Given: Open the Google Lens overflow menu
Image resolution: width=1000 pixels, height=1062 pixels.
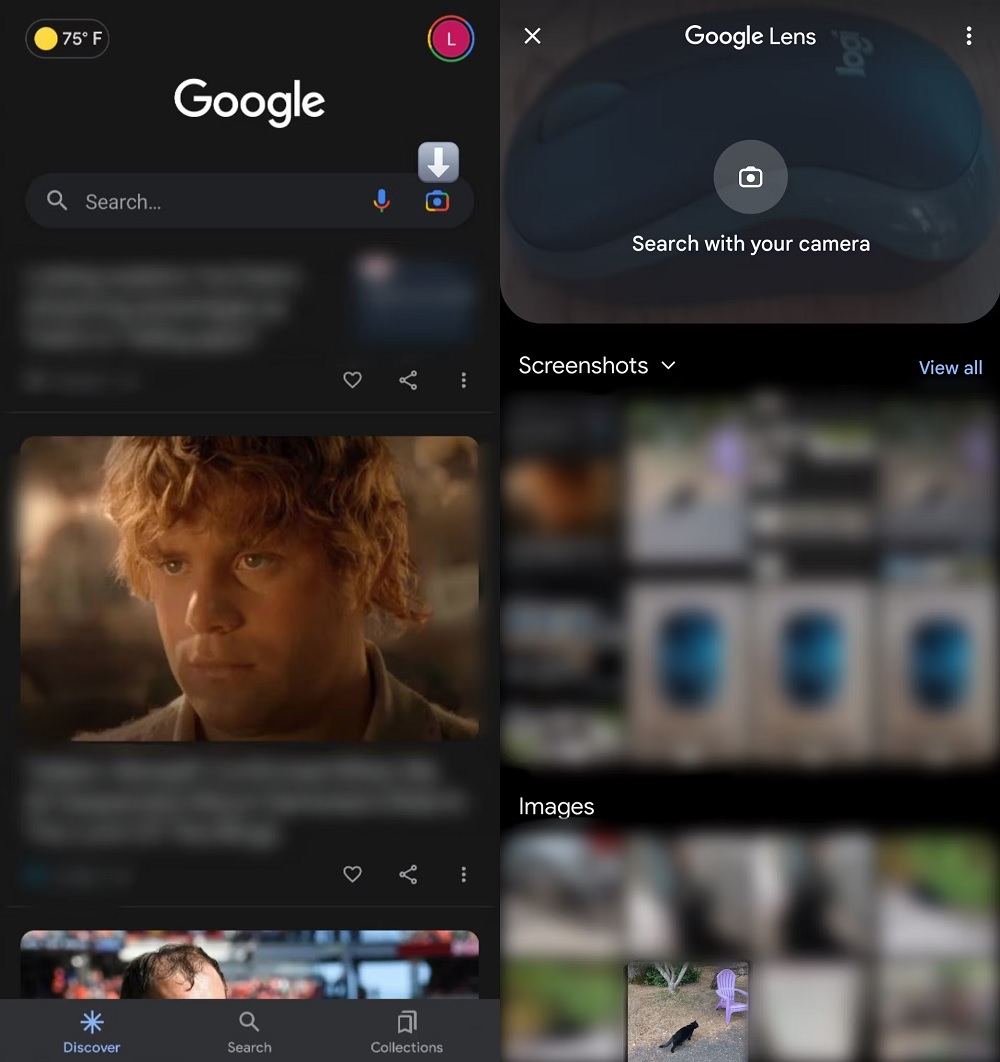Looking at the screenshot, I should pyautogui.click(x=968, y=36).
